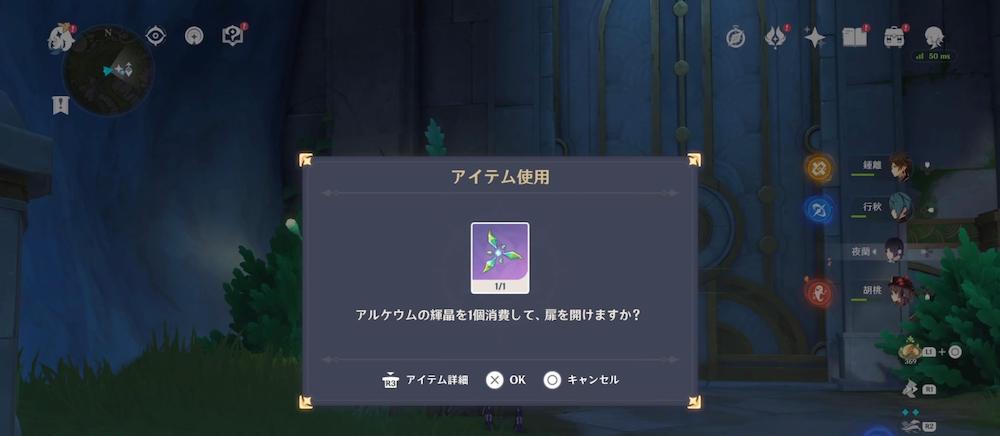
Task: Open the battle pass icon
Action: click(x=776, y=38)
